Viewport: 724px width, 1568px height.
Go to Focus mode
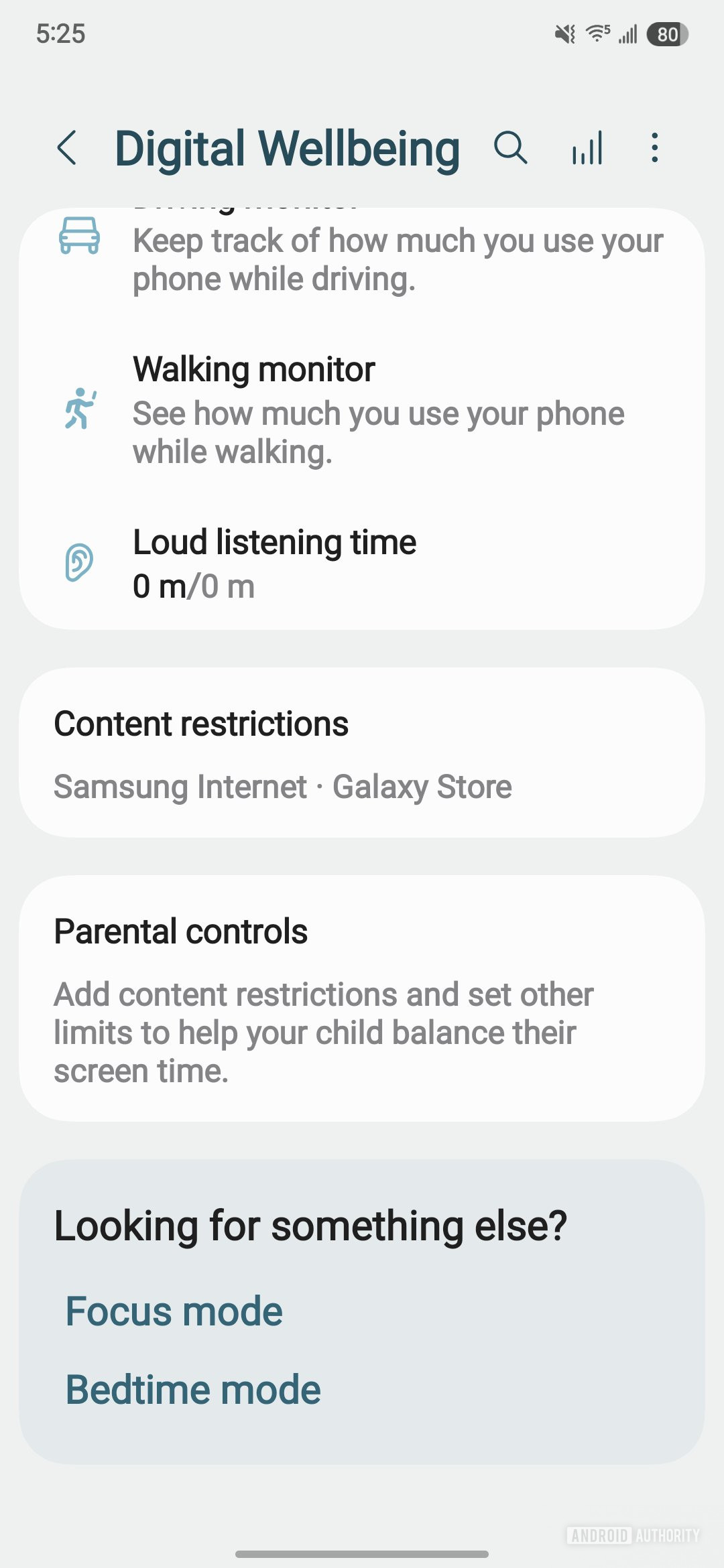(x=174, y=1311)
